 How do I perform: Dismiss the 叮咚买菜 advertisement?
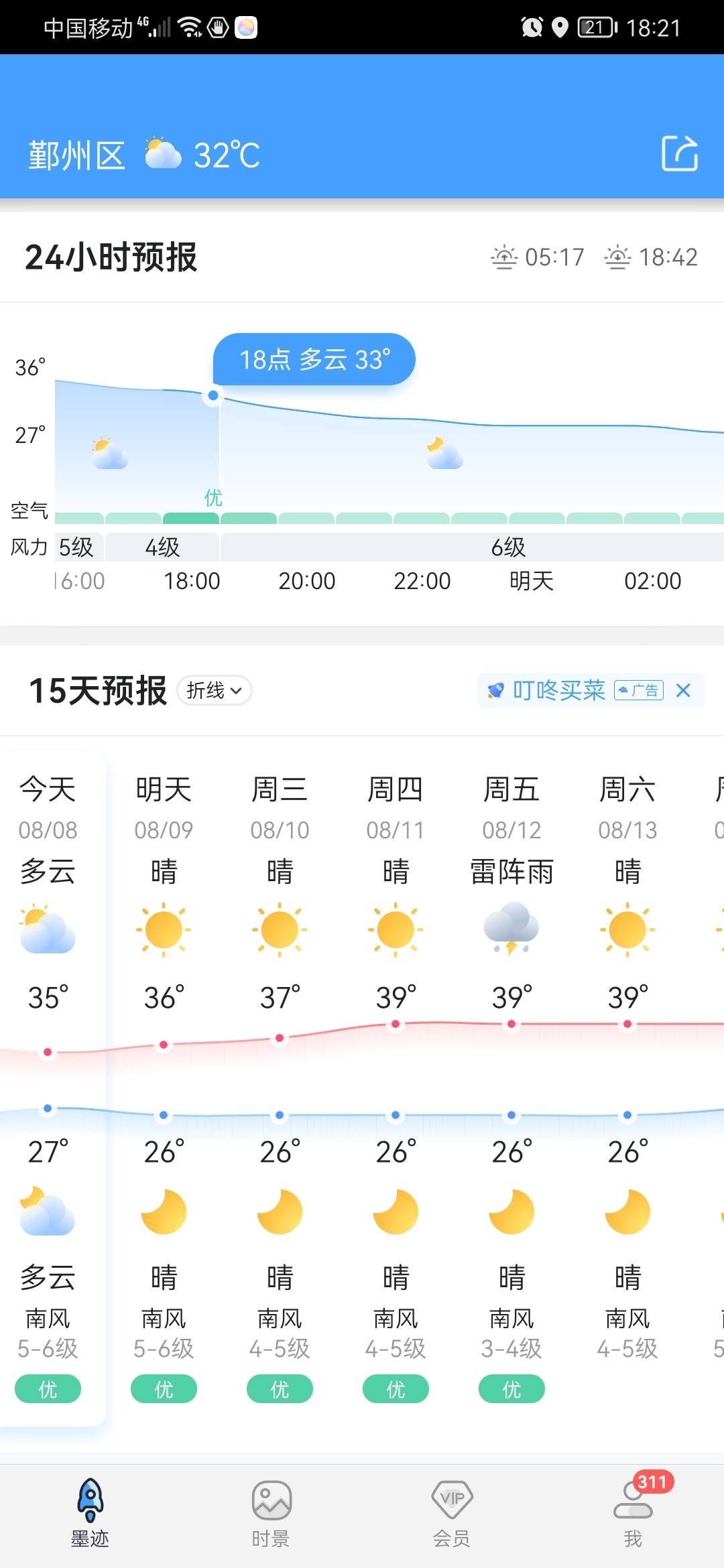click(x=683, y=690)
